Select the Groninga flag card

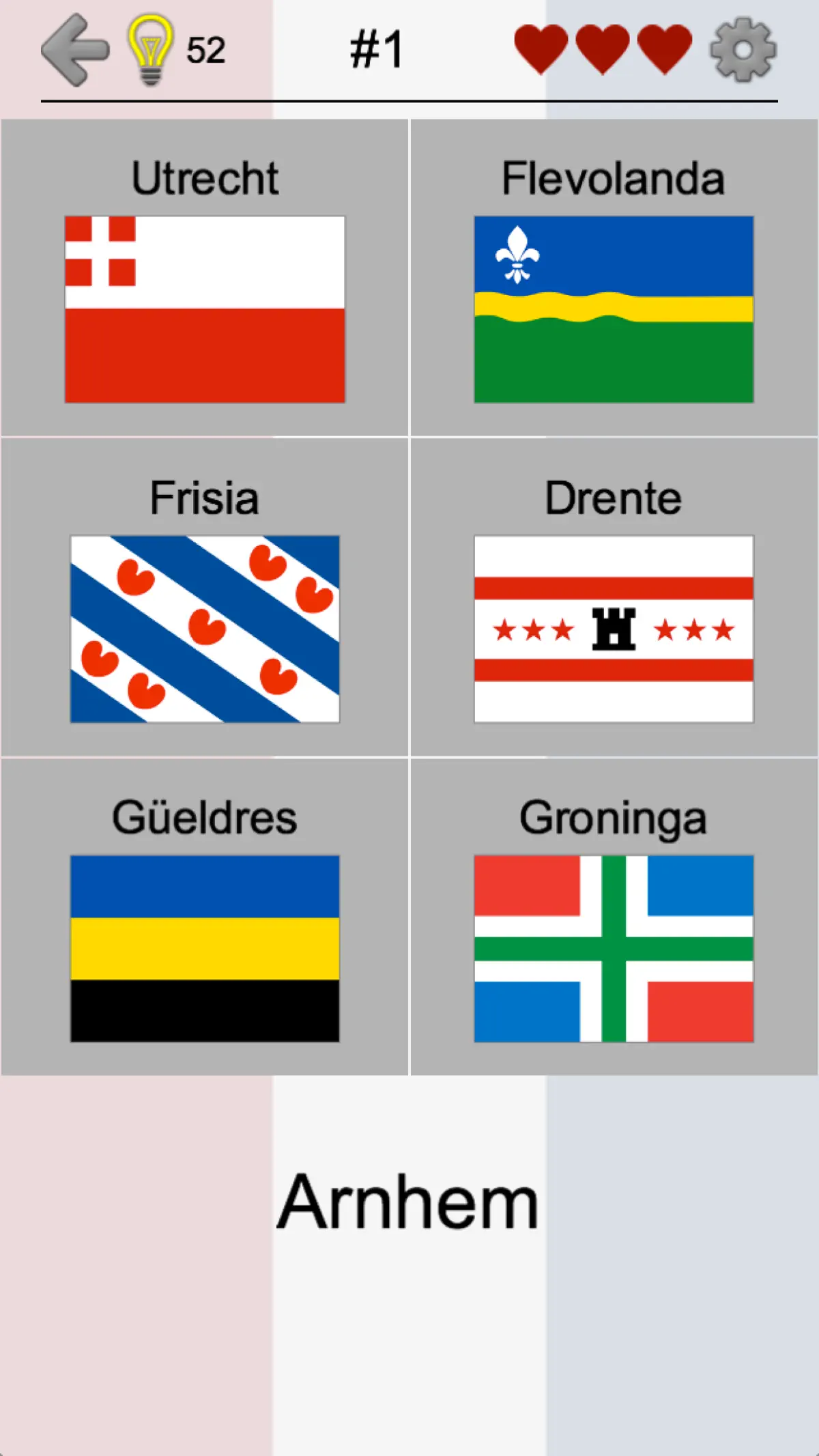pos(614,917)
